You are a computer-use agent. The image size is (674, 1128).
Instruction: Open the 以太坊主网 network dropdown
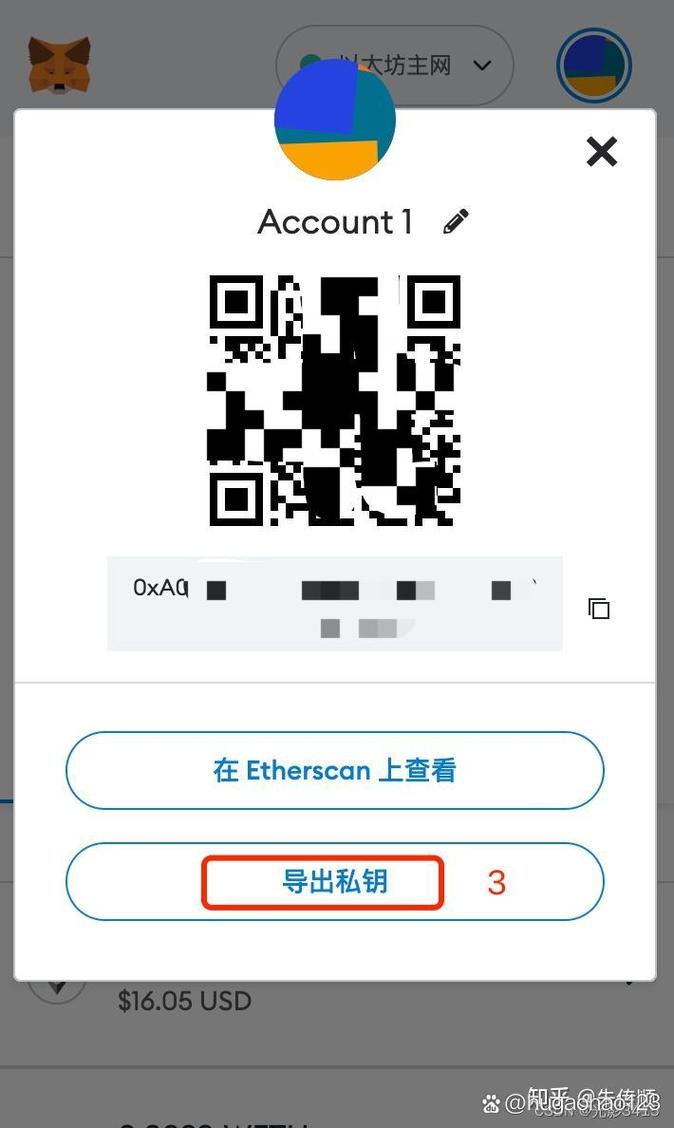click(x=440, y=66)
